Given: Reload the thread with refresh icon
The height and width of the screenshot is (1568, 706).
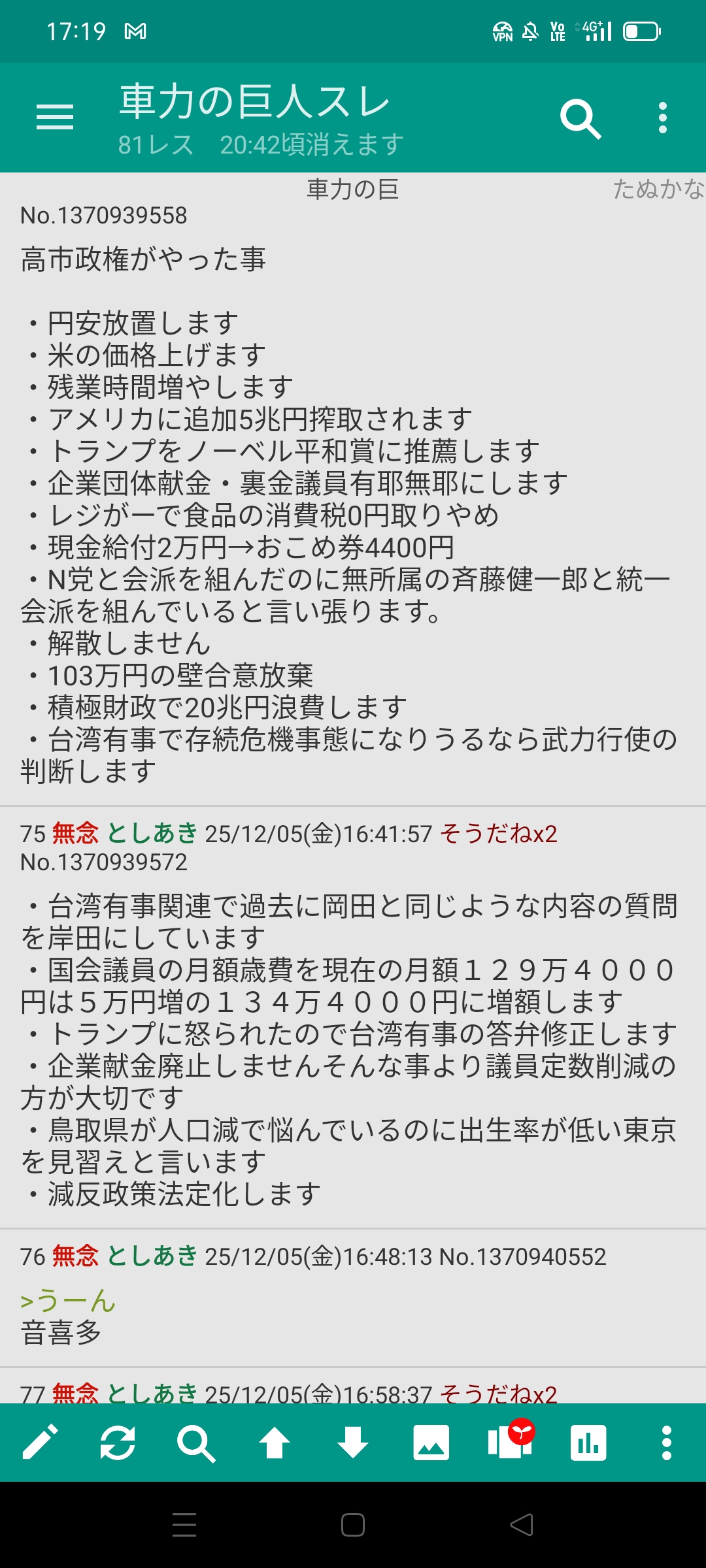Looking at the screenshot, I should (118, 1443).
